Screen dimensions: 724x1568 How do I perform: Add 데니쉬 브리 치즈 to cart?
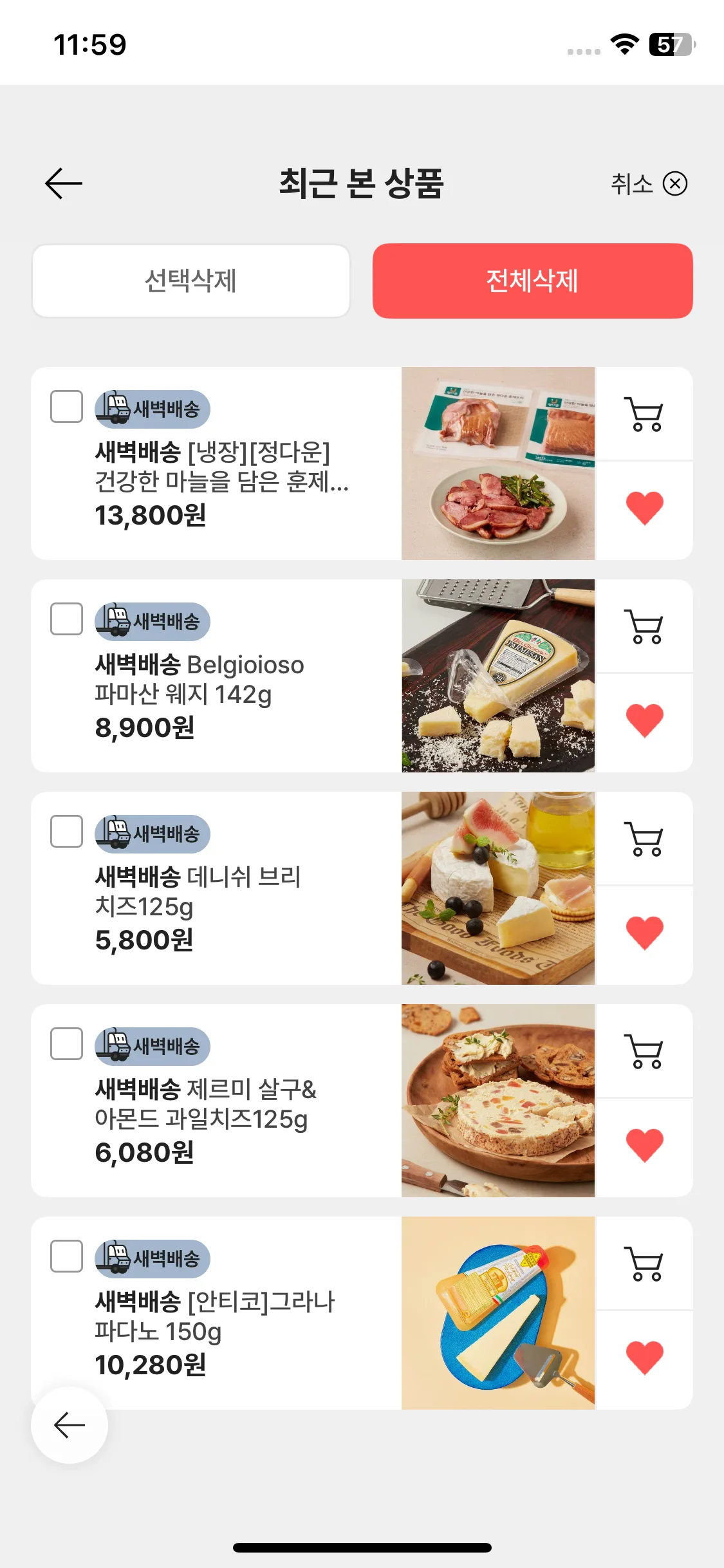[x=644, y=839]
